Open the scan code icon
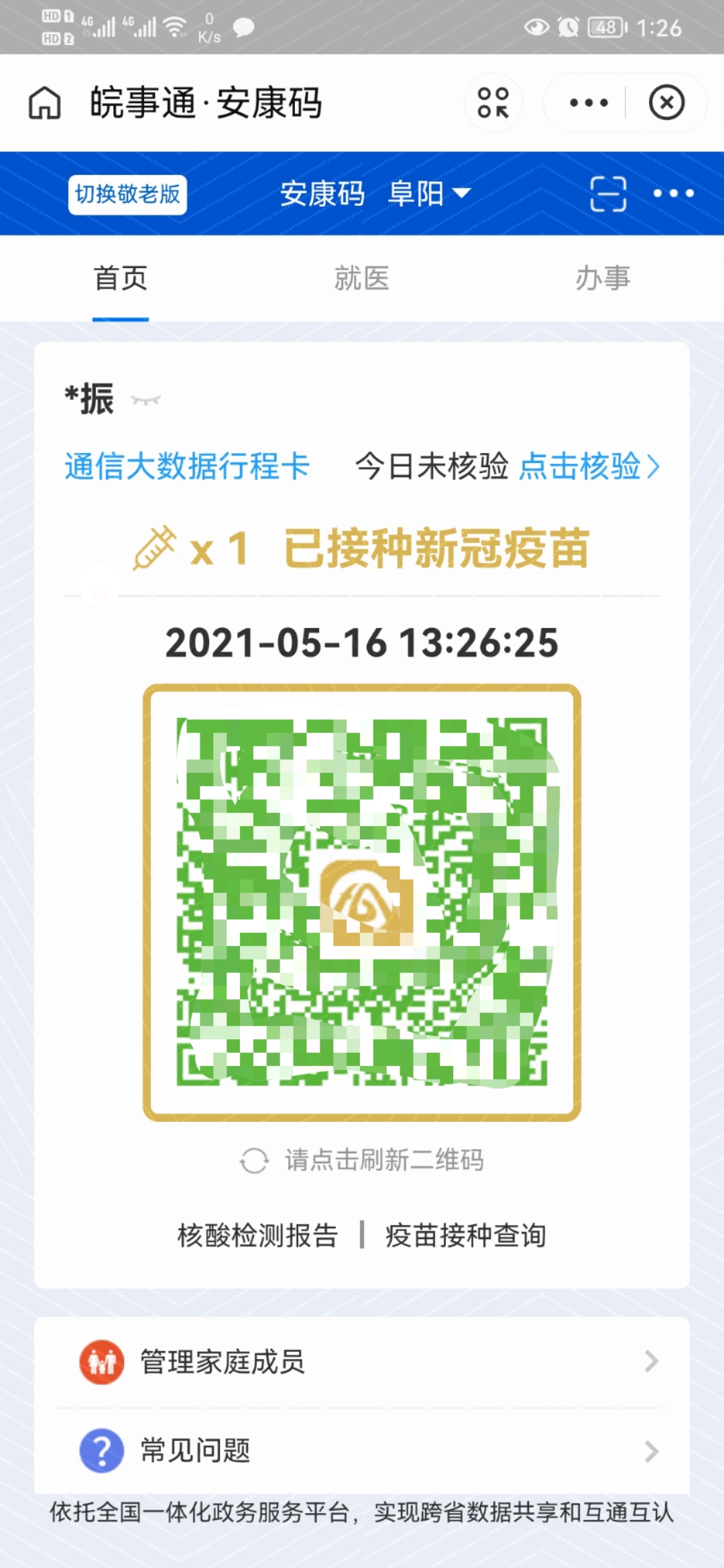 click(x=608, y=194)
